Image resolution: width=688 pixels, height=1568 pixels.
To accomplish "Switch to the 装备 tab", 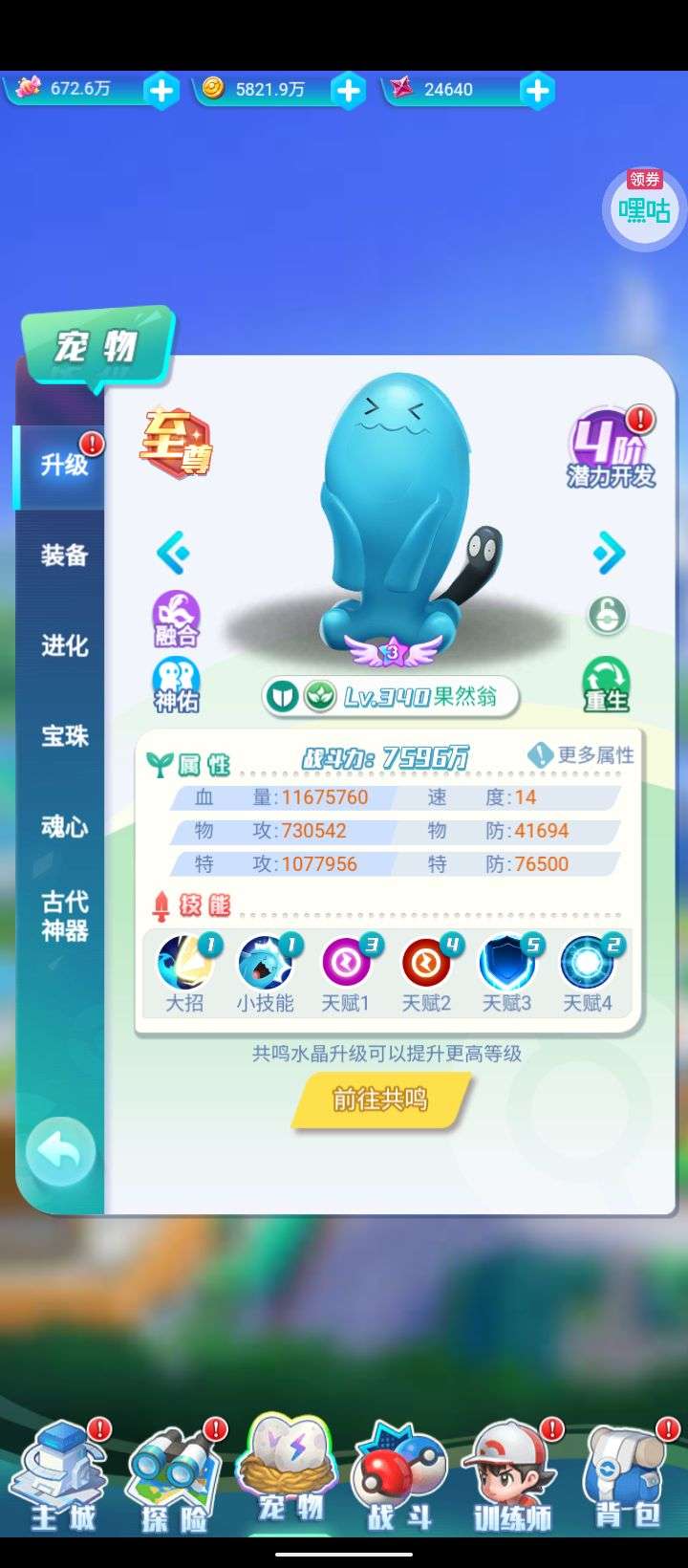I will [x=64, y=555].
